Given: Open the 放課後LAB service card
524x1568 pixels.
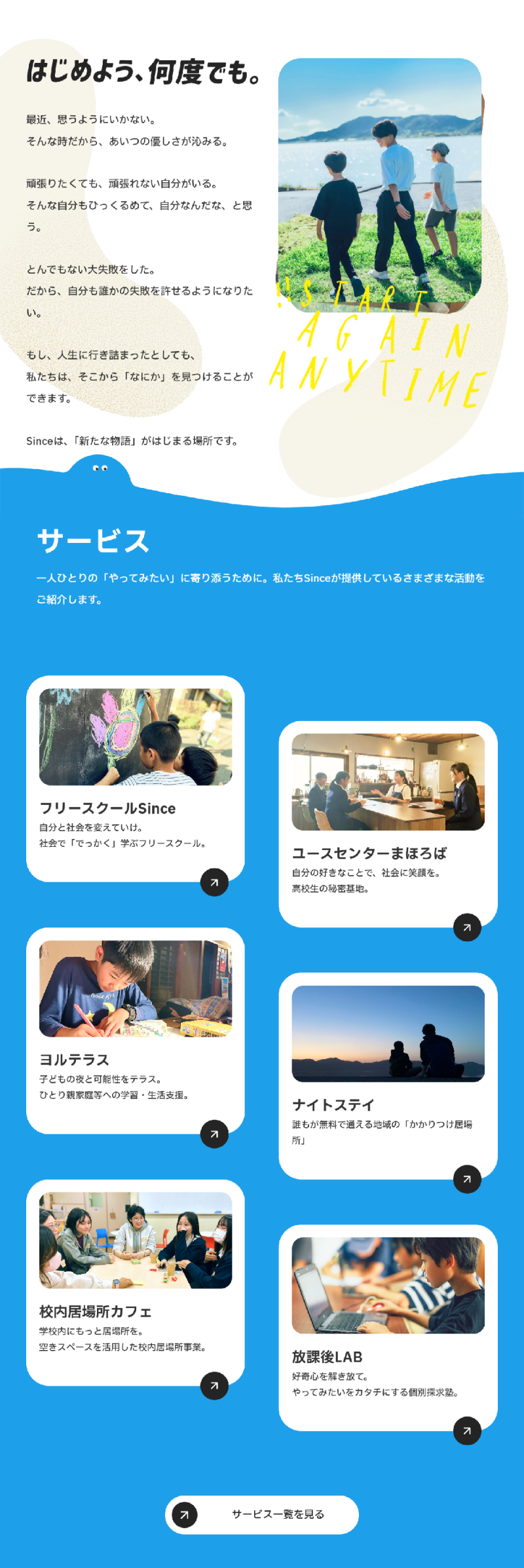Looking at the screenshot, I should coord(388,1328).
